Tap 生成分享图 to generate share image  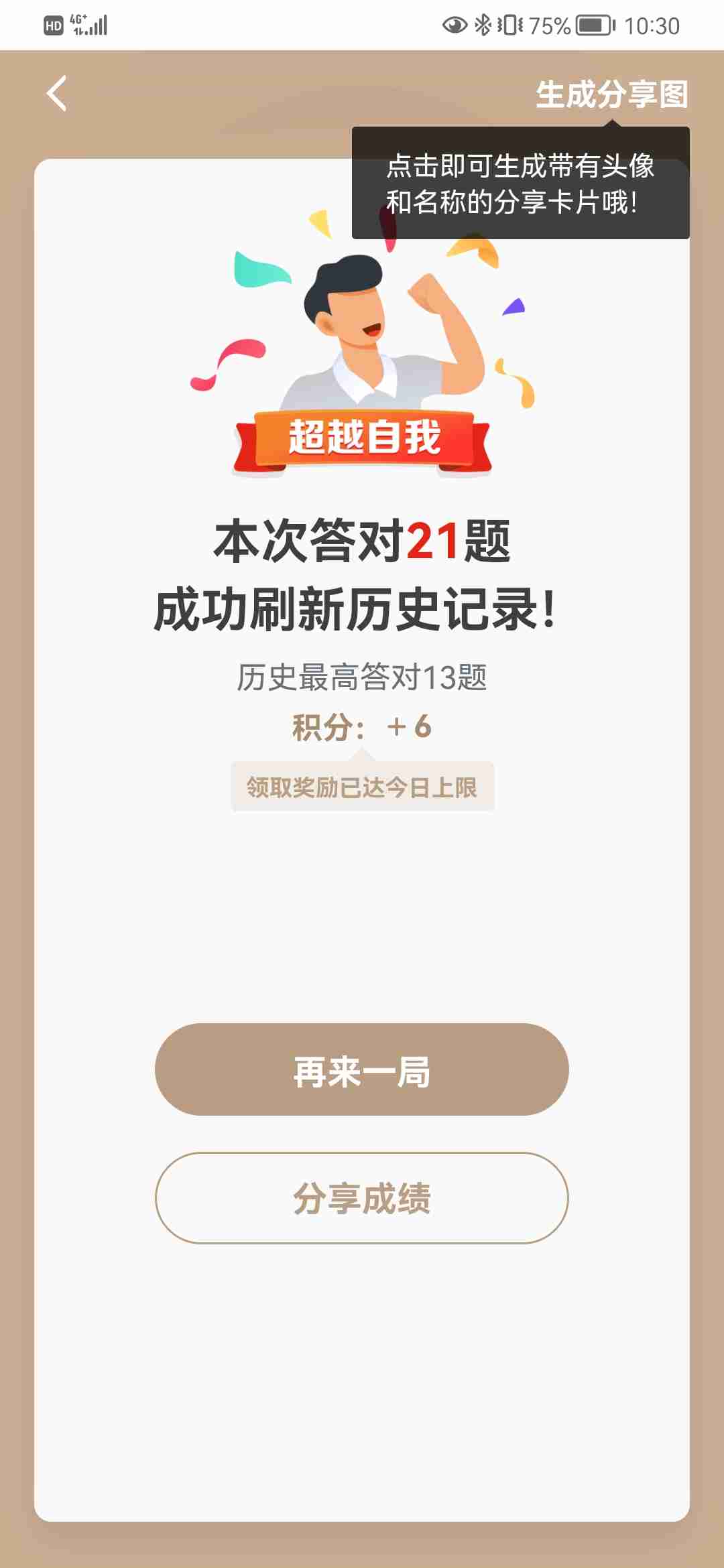611,94
